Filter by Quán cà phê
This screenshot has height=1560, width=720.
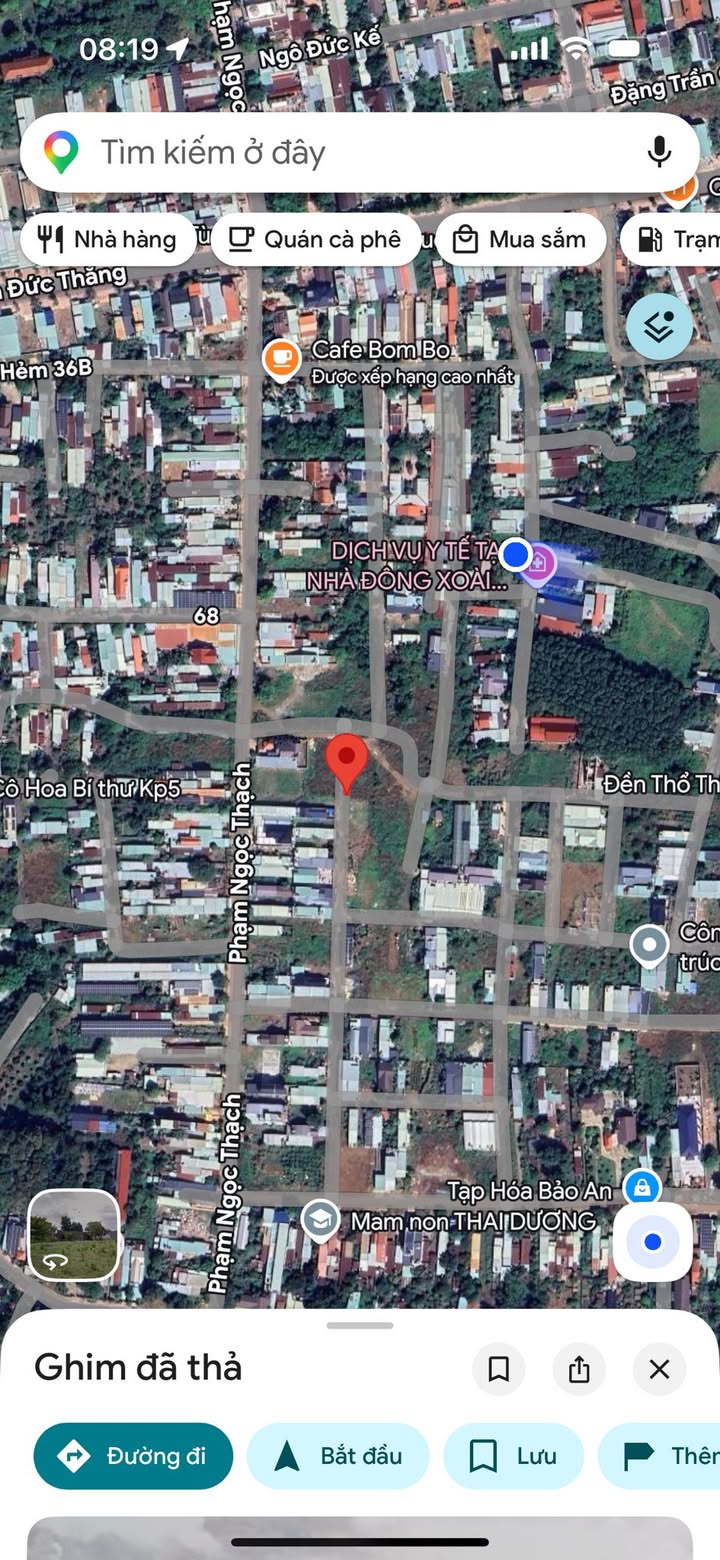coord(315,239)
